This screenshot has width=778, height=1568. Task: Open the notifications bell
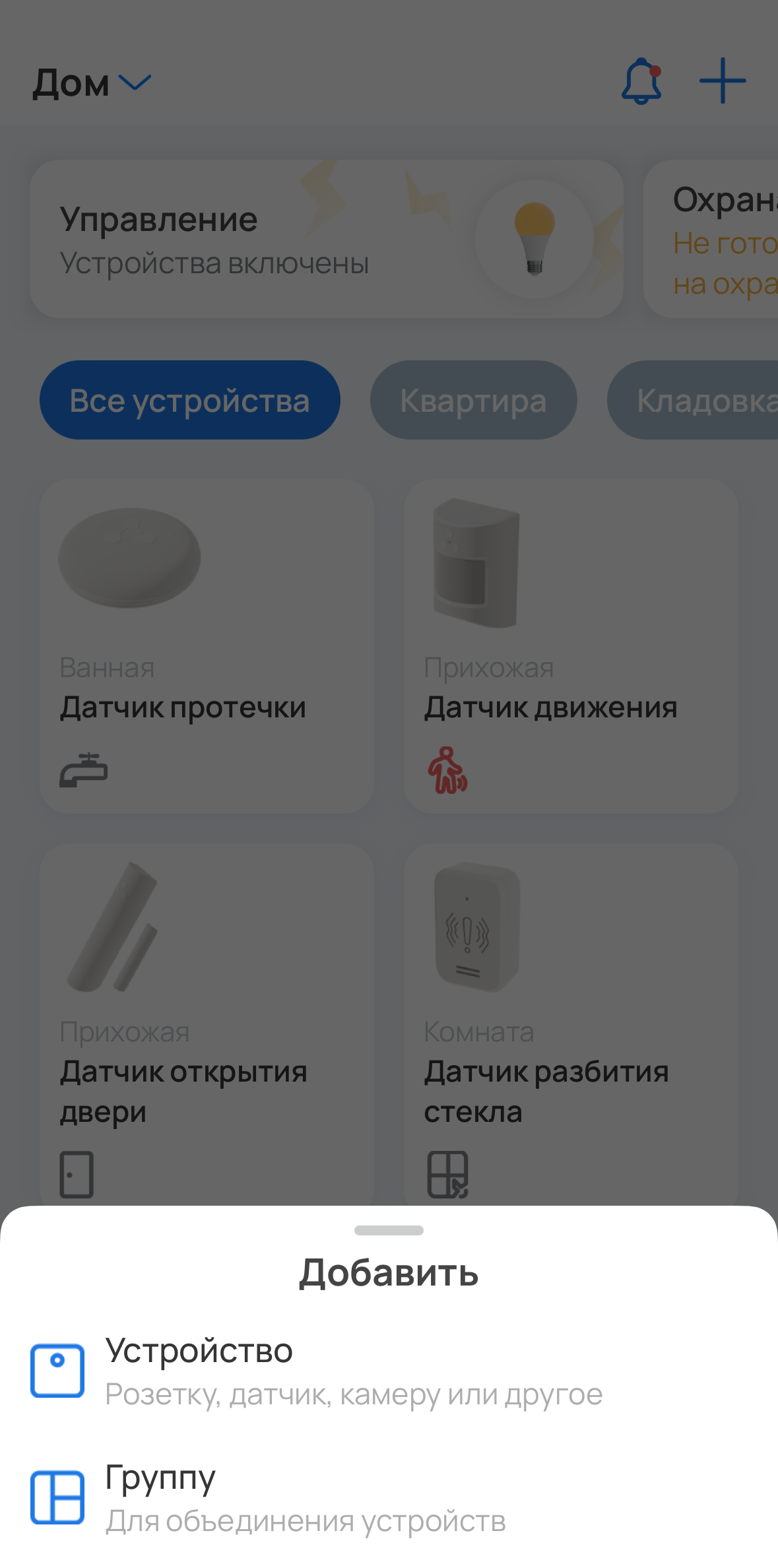[x=641, y=82]
